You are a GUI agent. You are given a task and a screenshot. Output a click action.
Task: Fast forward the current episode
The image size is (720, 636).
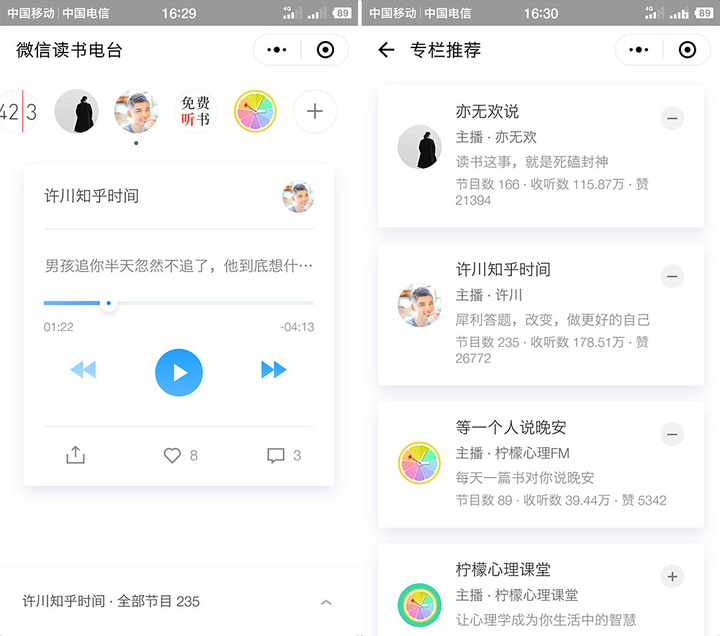[273, 370]
